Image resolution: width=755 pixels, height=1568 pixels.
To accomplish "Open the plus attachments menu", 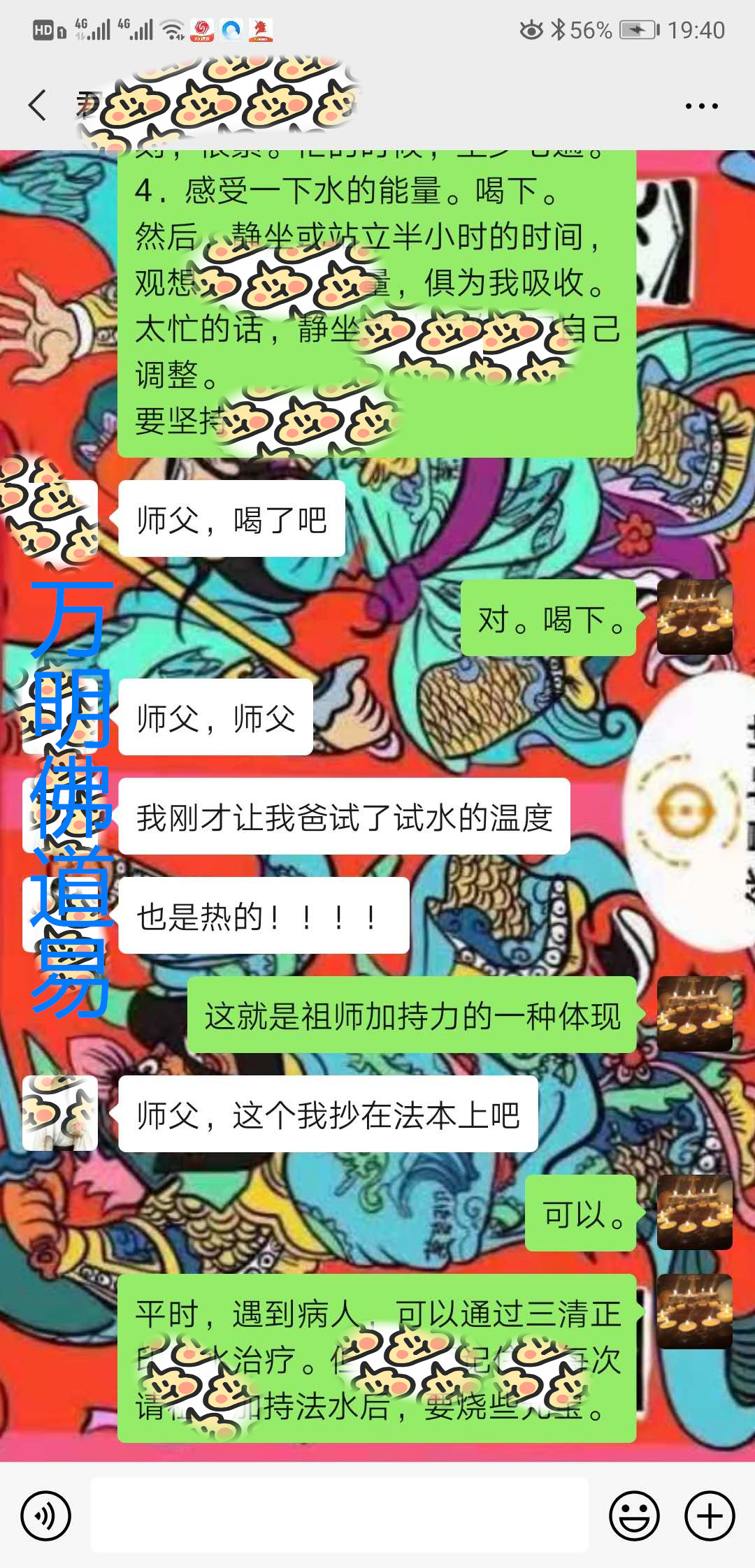I will (710, 1516).
